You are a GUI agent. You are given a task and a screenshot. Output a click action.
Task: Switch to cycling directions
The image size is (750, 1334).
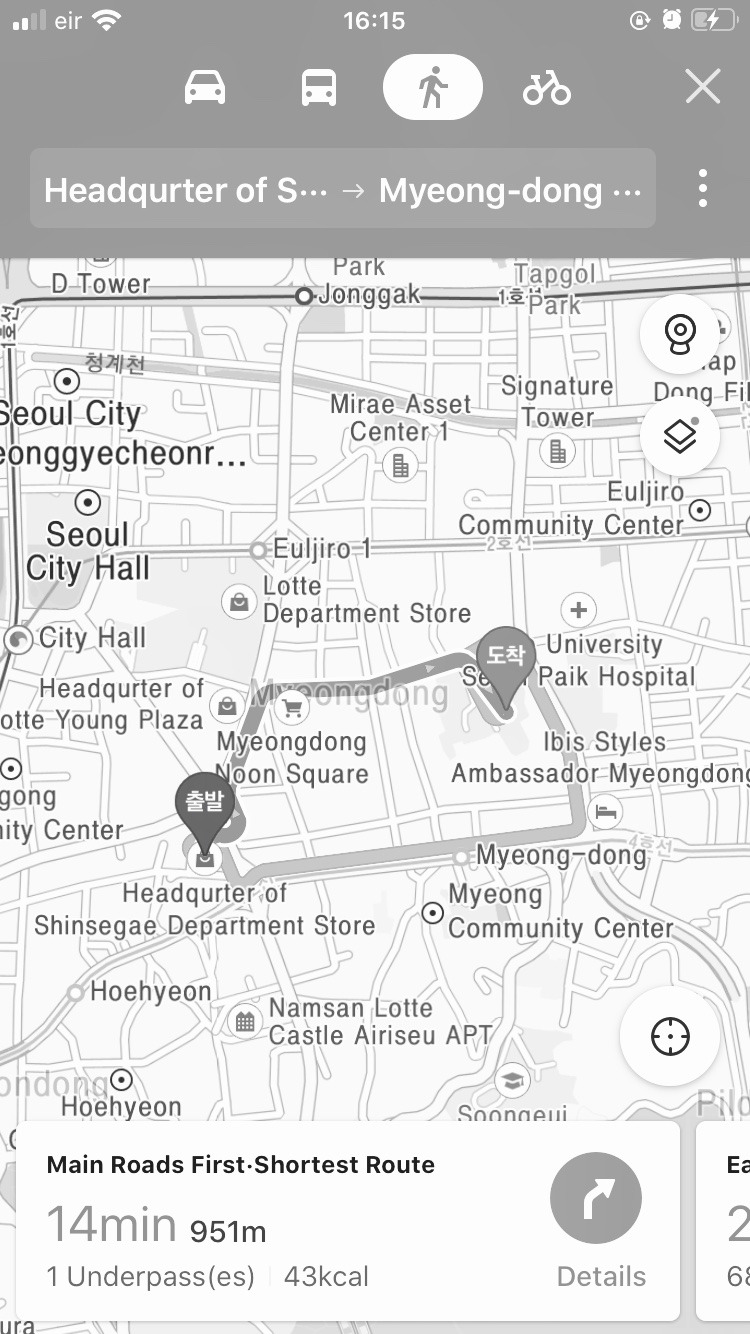[547, 88]
